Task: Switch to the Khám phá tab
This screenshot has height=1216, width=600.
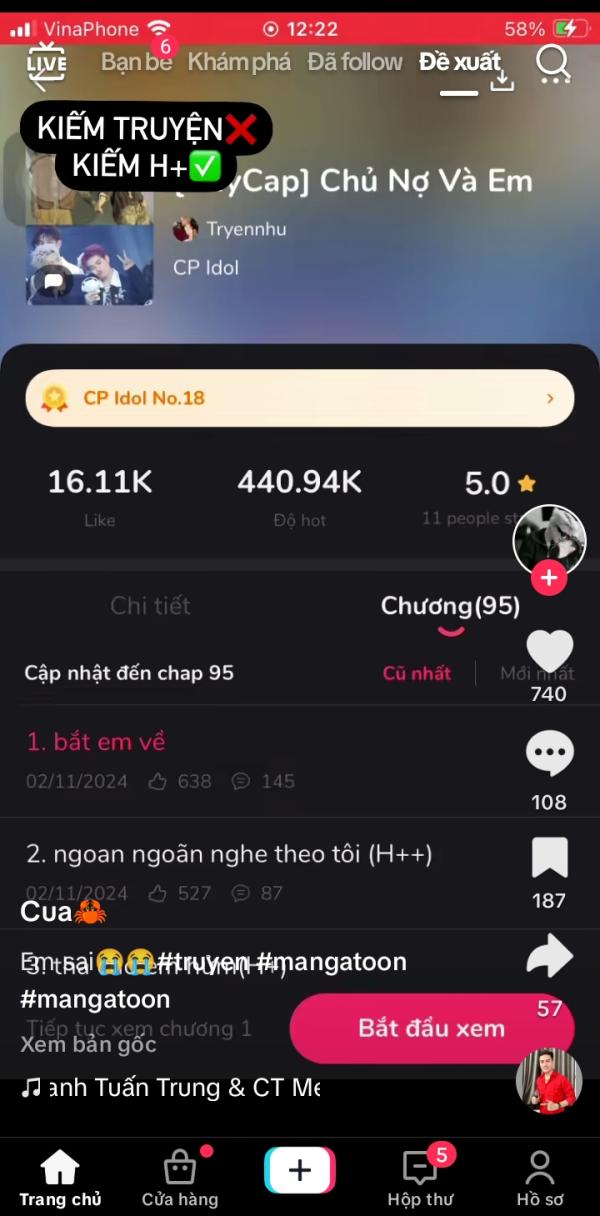Action: 239,62
